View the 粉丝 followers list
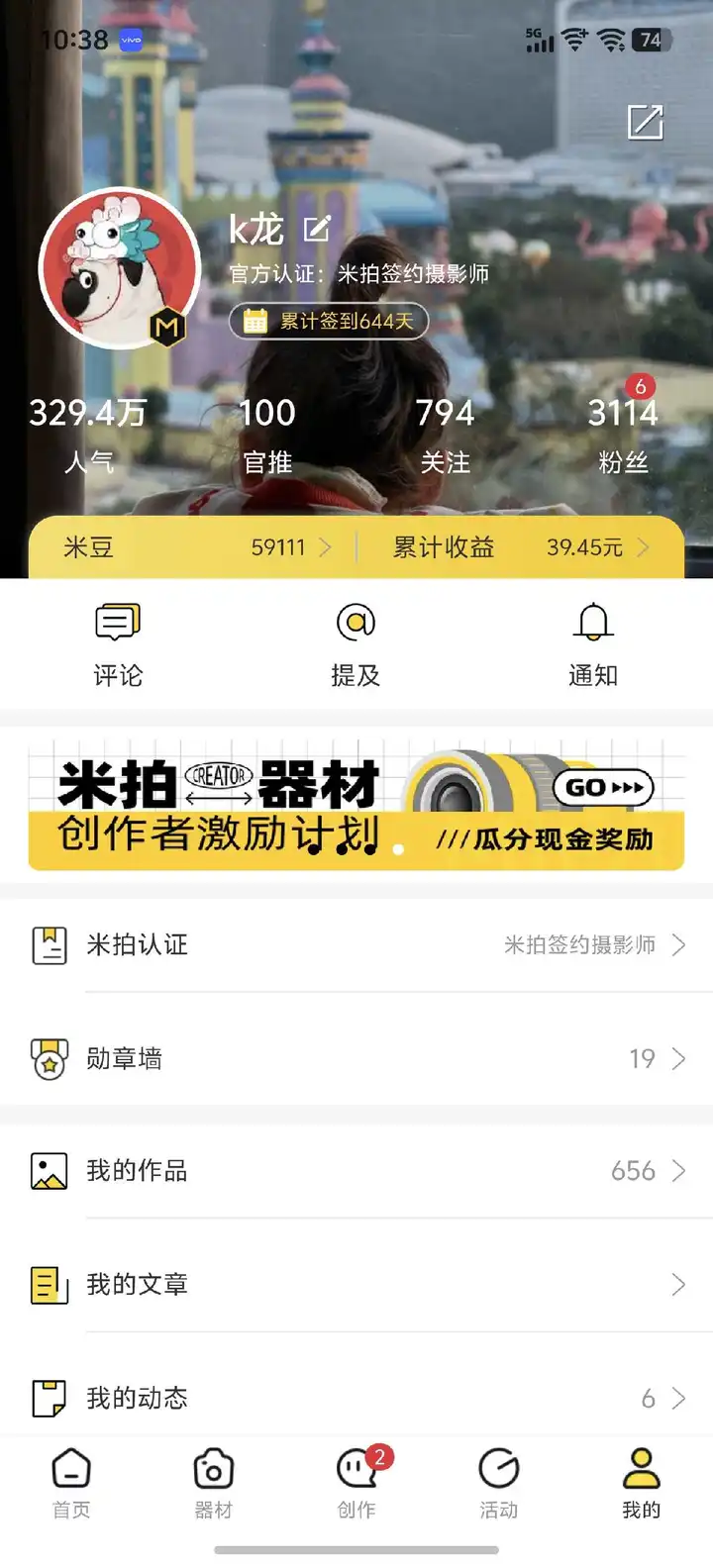This screenshot has width=713, height=1568. pyautogui.click(x=623, y=434)
